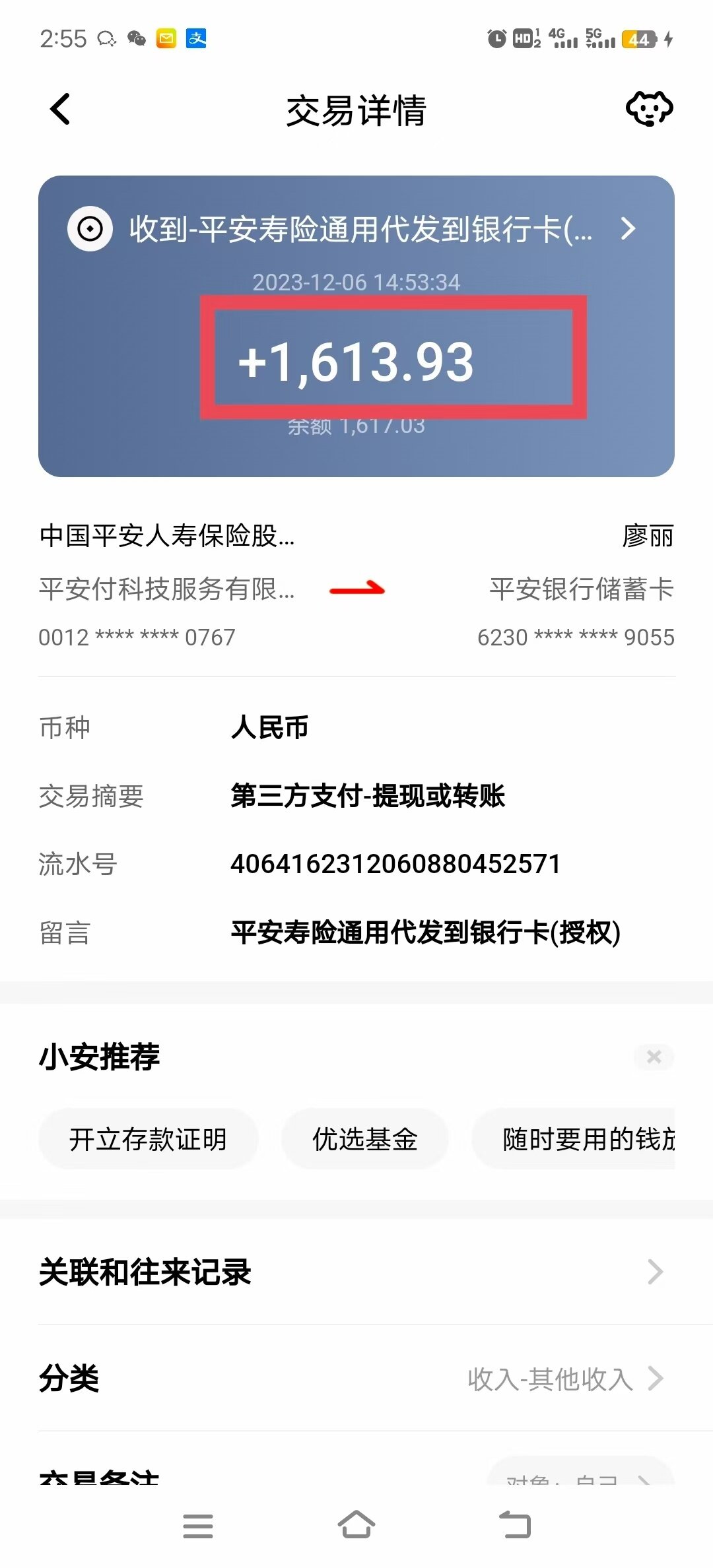Dismiss the 小安推荐 section

(654, 1057)
